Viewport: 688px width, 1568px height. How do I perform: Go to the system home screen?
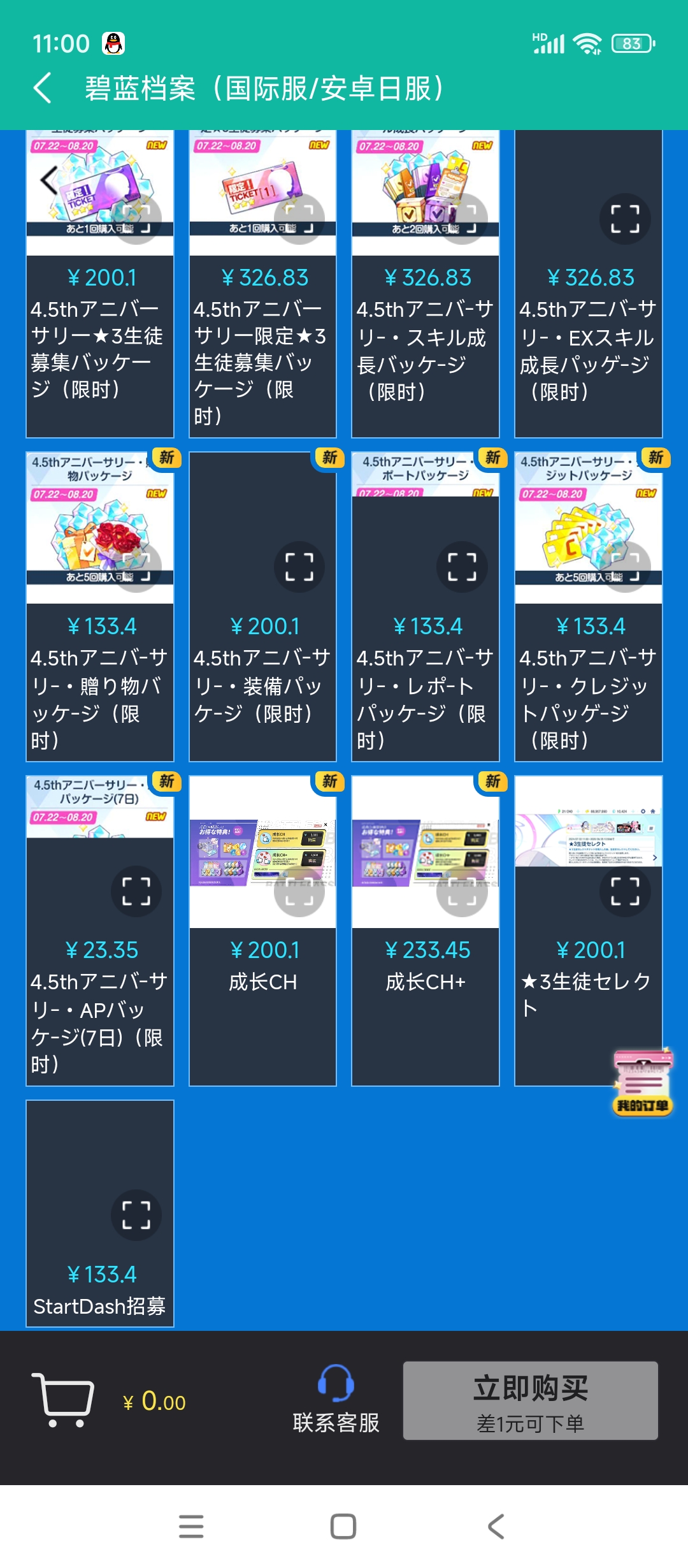[x=343, y=1526]
